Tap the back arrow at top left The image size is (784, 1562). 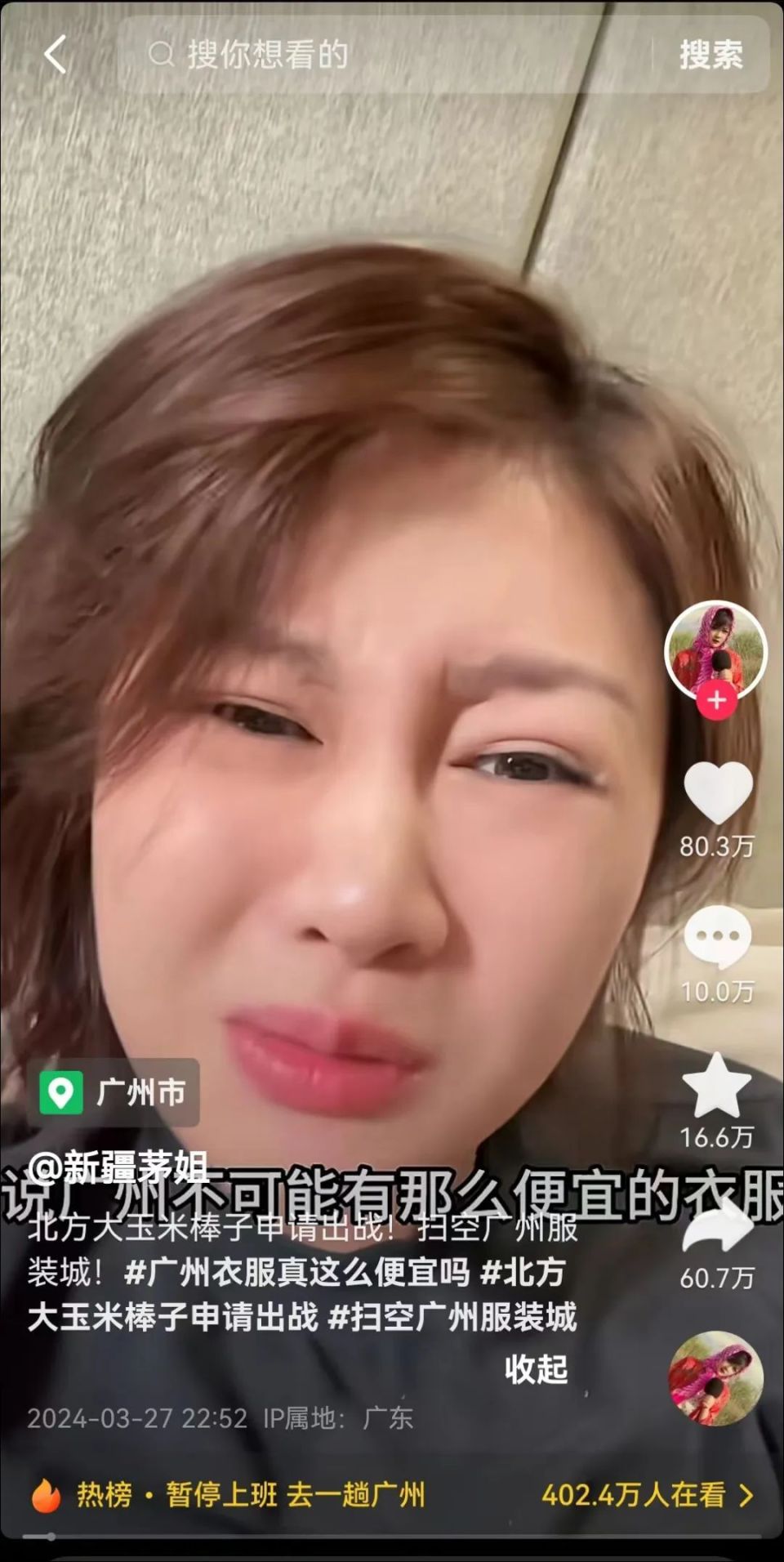[54, 55]
